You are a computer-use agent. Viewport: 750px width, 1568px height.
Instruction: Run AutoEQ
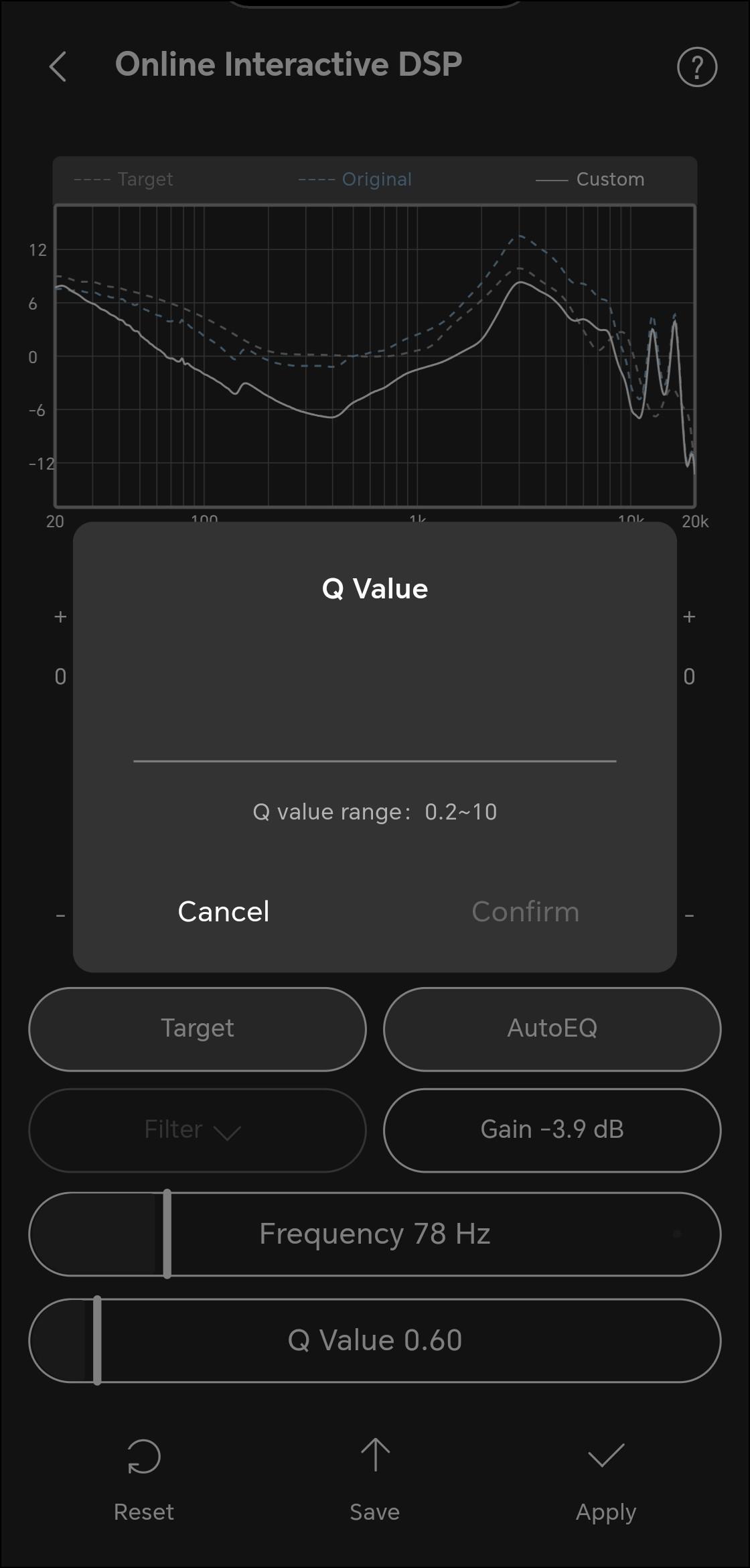[x=552, y=1029]
